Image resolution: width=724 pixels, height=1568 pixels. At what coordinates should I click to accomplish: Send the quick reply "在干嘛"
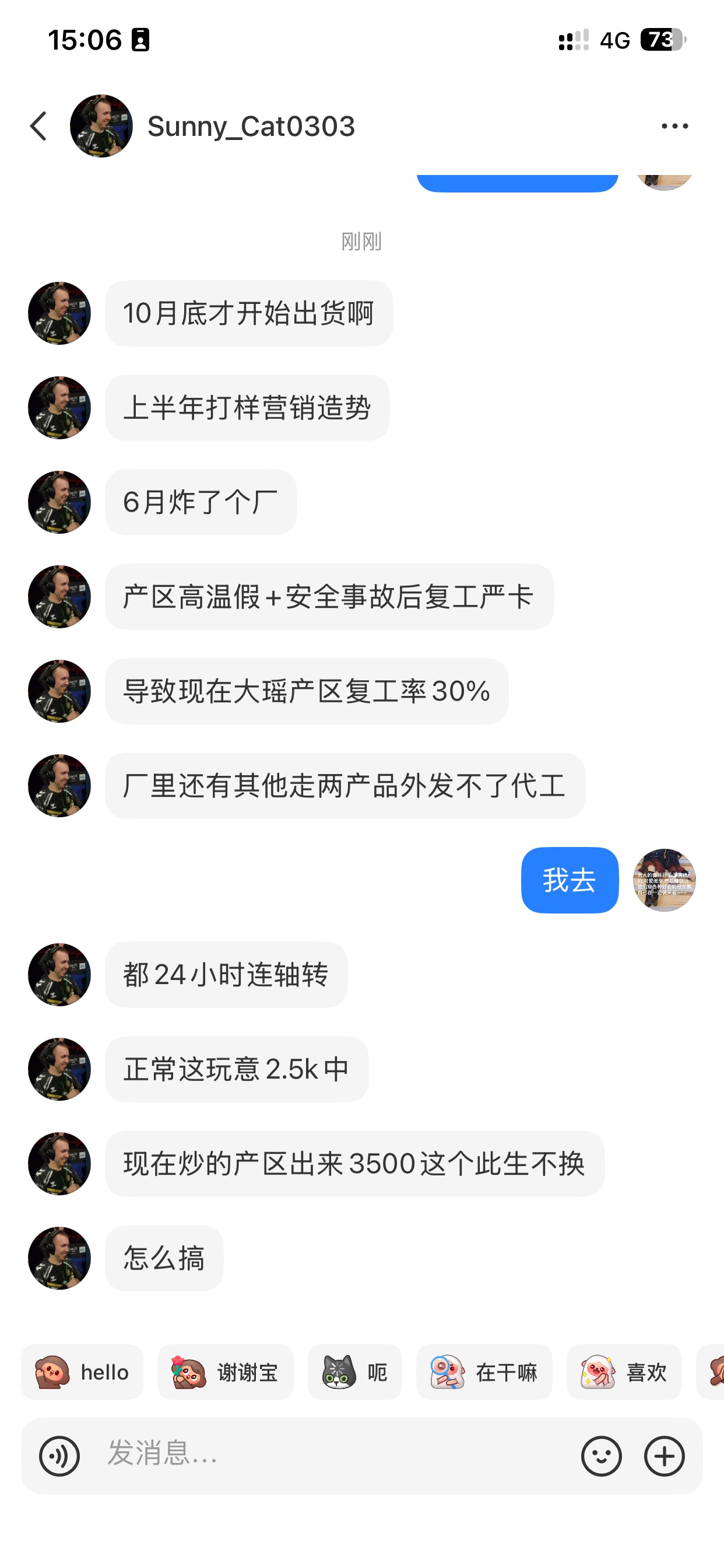point(484,1372)
